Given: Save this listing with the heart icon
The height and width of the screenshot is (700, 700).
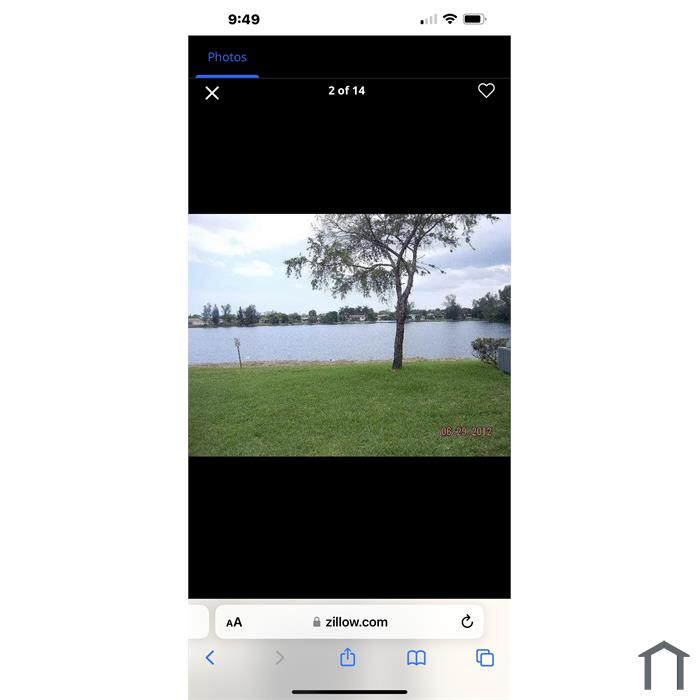Looking at the screenshot, I should point(486,91).
